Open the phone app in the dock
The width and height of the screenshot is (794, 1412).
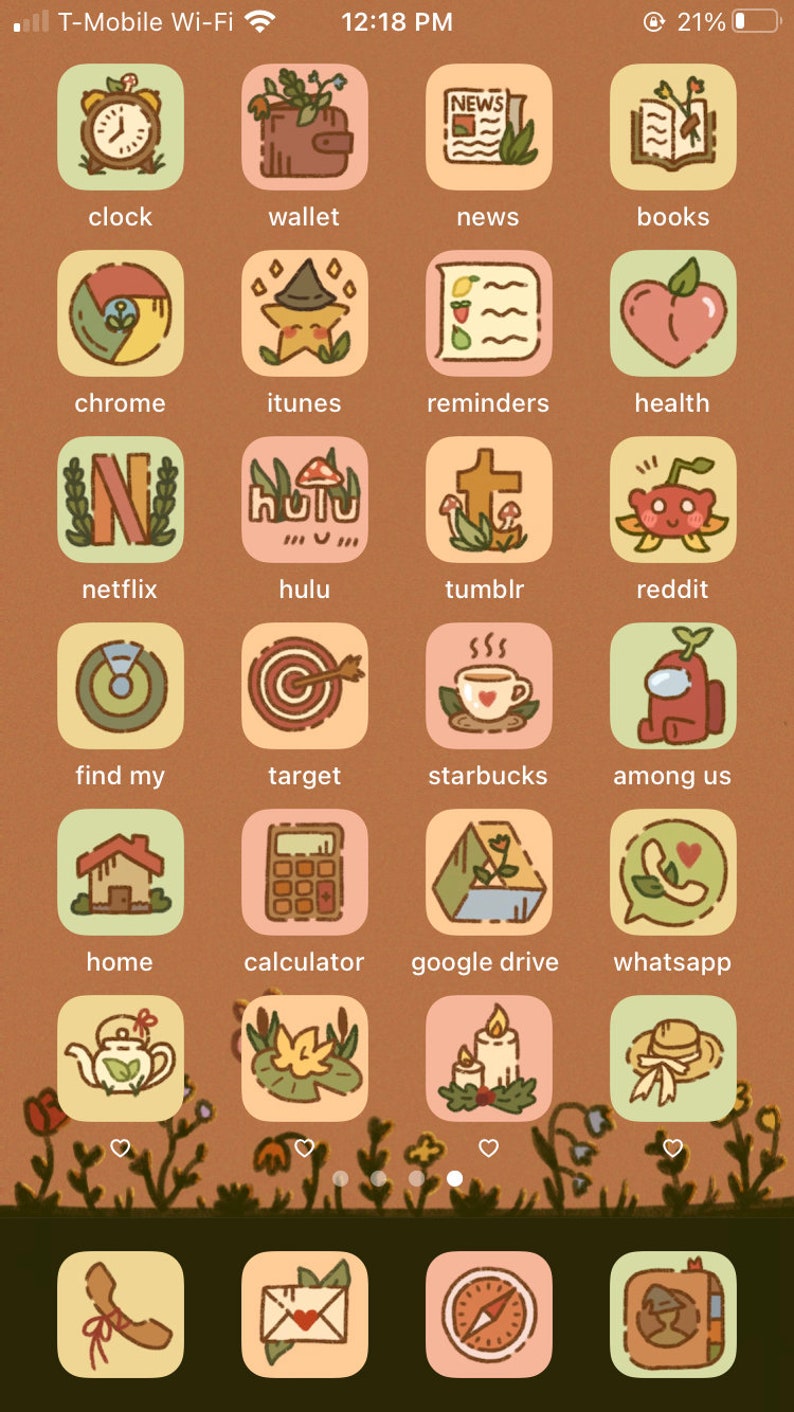120,1314
